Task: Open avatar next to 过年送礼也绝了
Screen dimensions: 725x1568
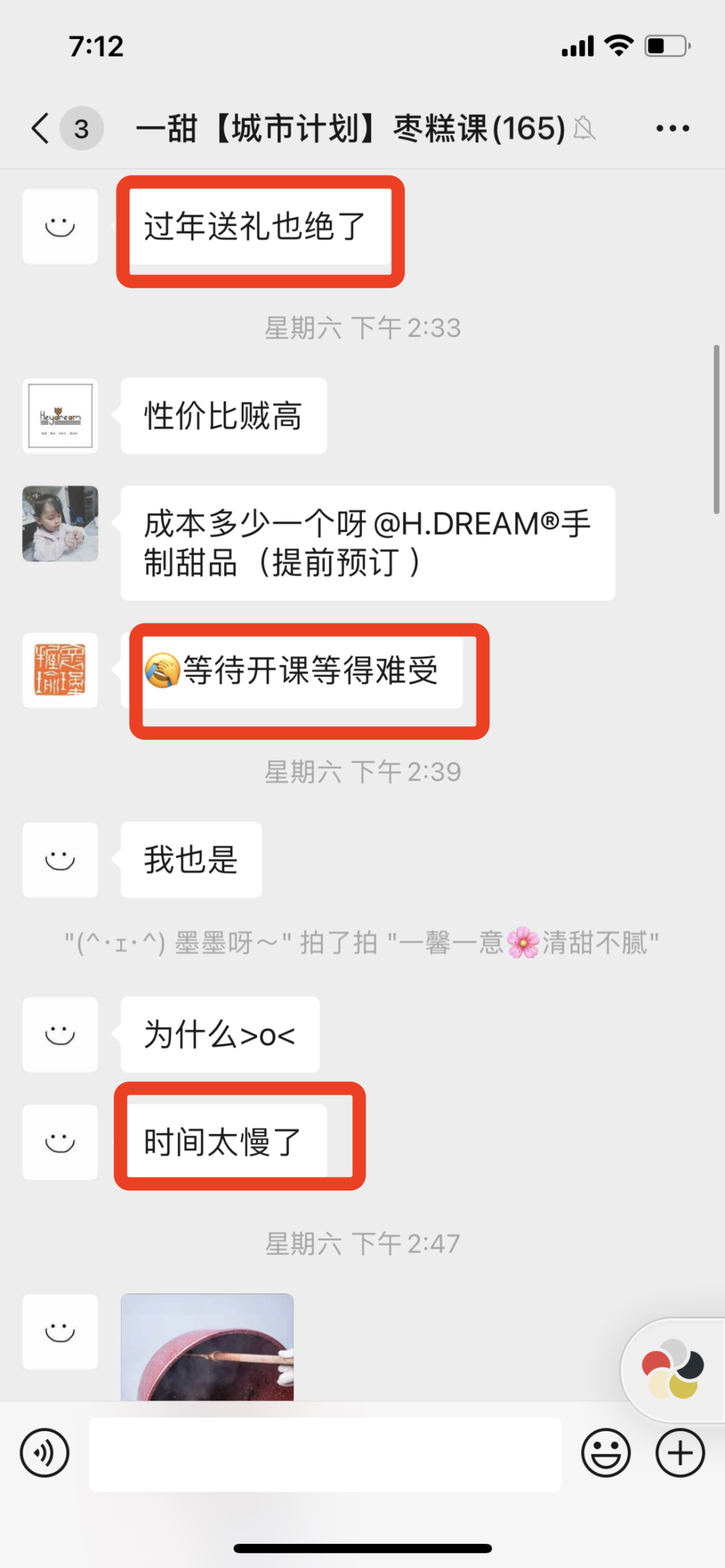Action: [60, 226]
